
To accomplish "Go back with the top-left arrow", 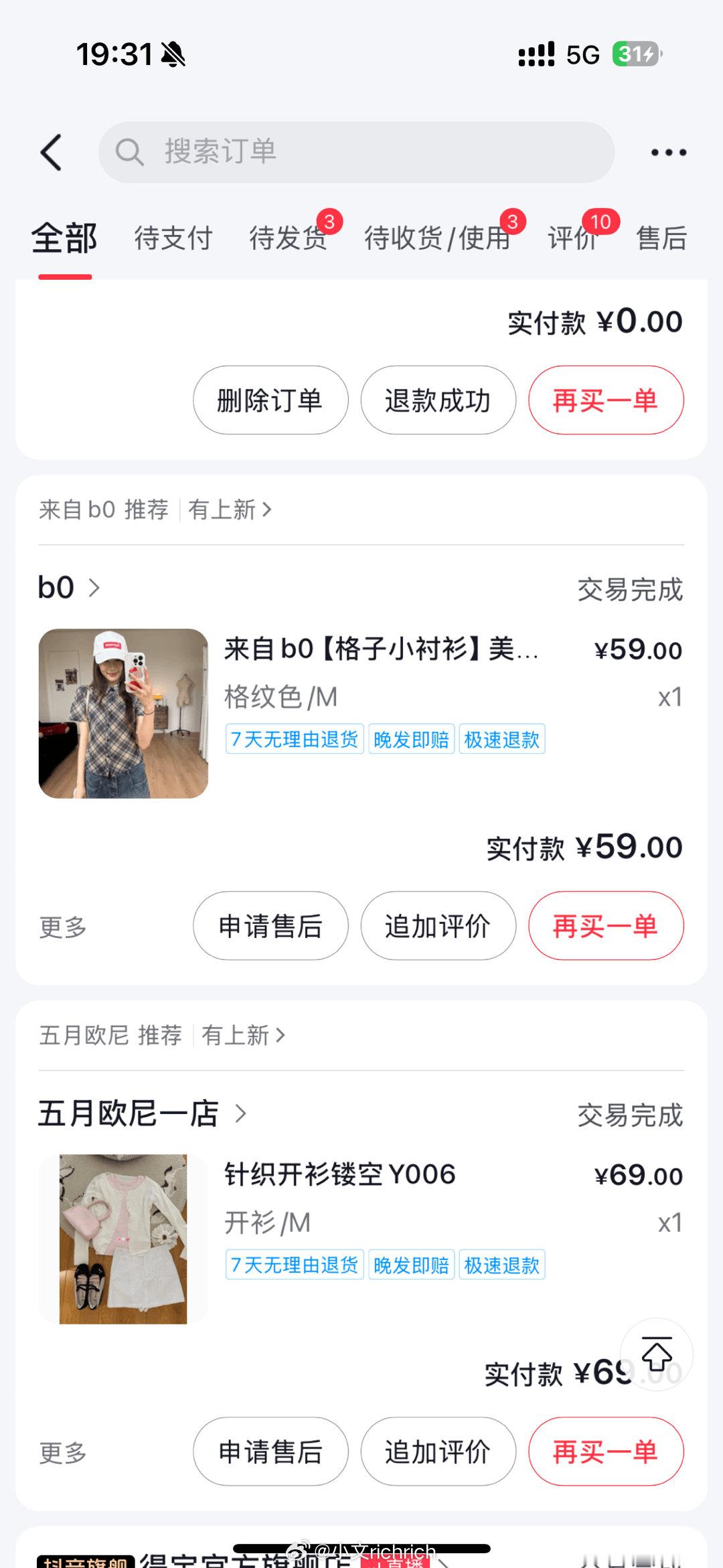I will coord(52,152).
